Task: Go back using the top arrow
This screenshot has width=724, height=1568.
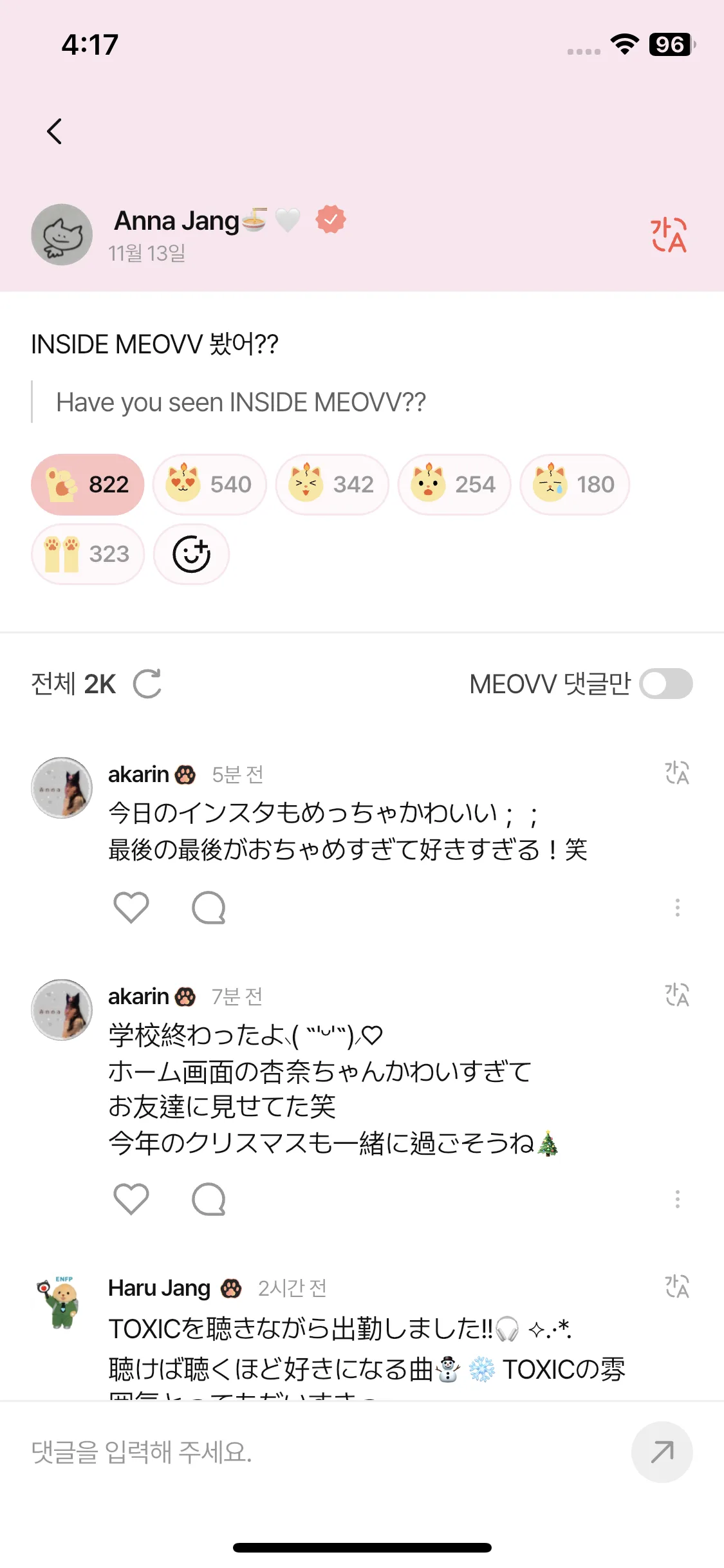Action: [55, 131]
